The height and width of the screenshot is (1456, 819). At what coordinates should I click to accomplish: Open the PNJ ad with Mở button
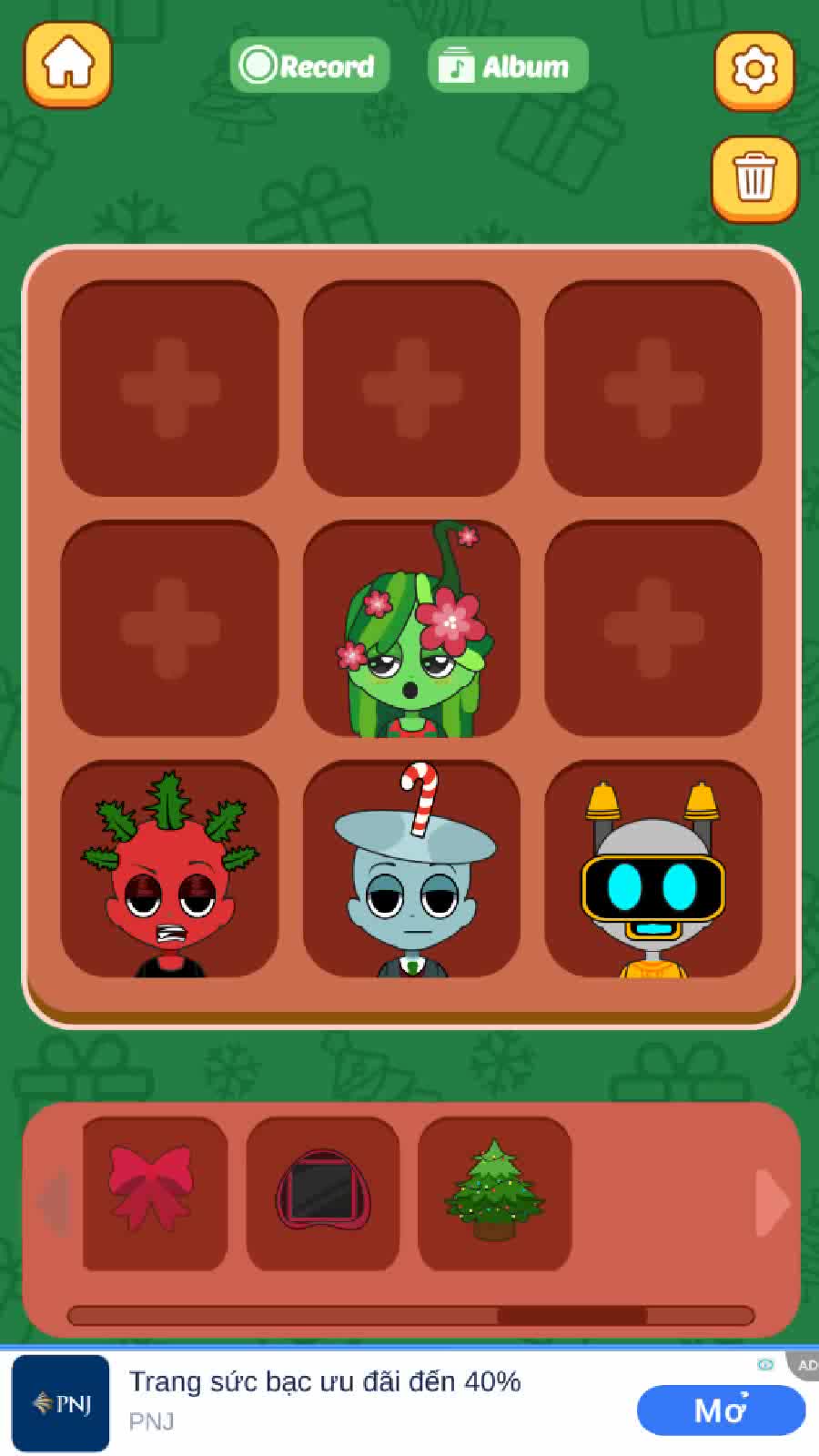click(721, 1410)
